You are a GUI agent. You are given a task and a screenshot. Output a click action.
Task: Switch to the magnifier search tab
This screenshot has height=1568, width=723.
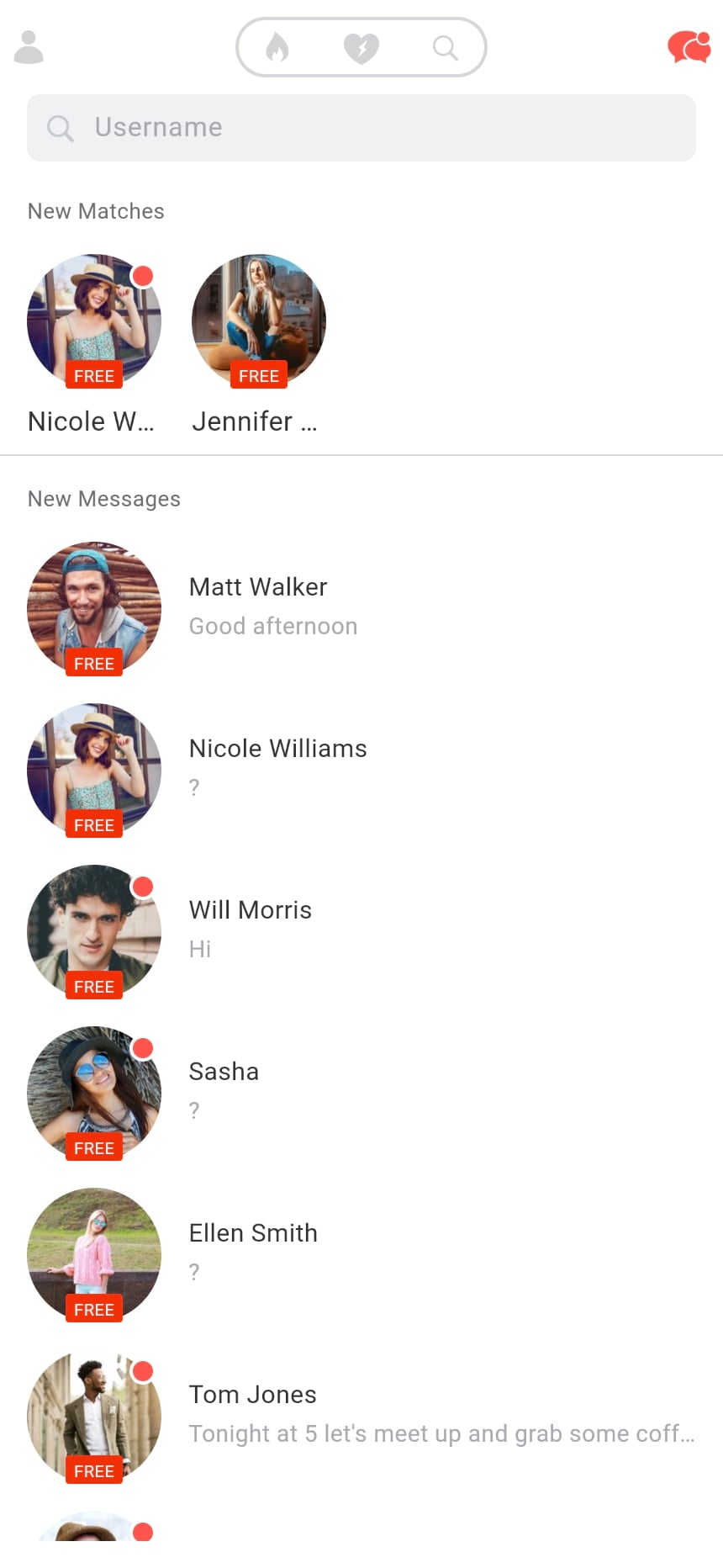pos(446,48)
